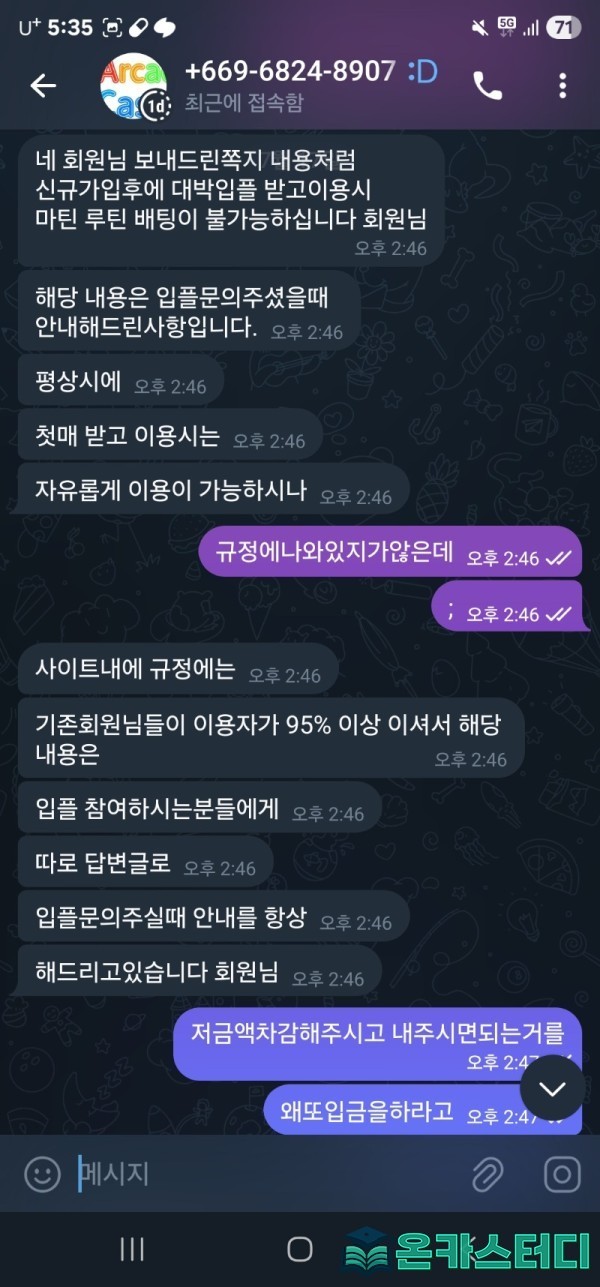The width and height of the screenshot is (600, 1287).
Task: Attach a file with the paperclip
Action: click(487, 1174)
